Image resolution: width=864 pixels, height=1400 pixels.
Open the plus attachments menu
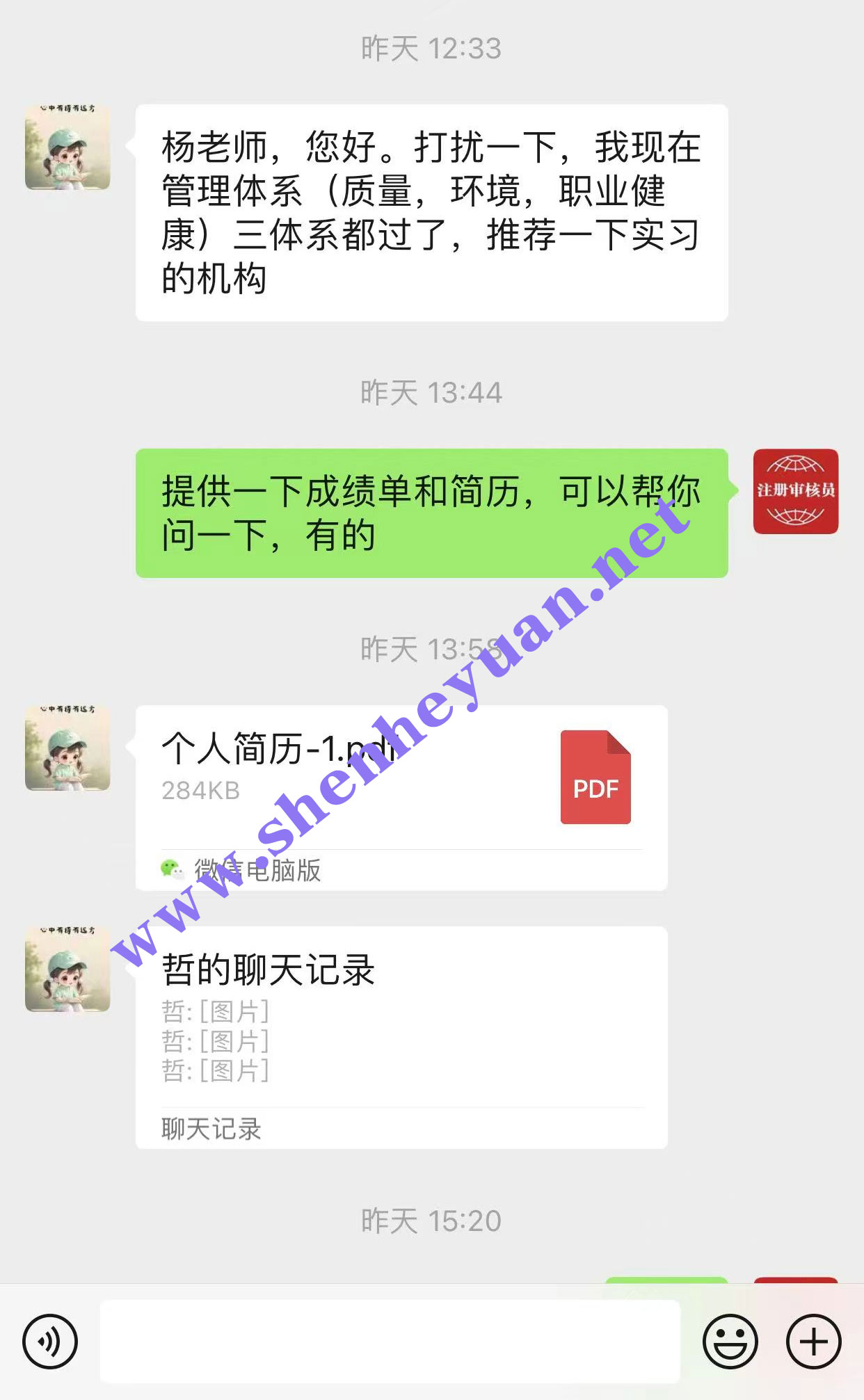tap(813, 1342)
